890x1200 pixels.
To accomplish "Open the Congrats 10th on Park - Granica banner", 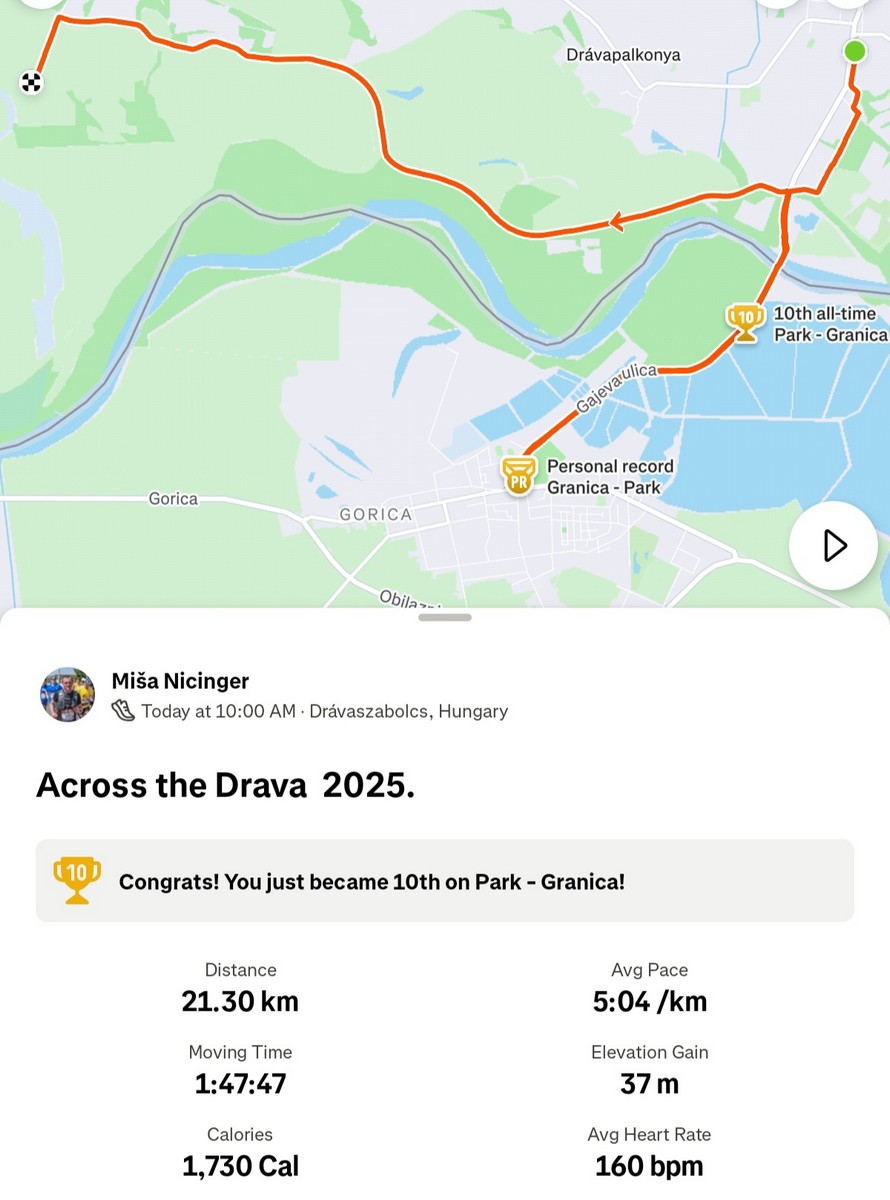I will (445, 881).
